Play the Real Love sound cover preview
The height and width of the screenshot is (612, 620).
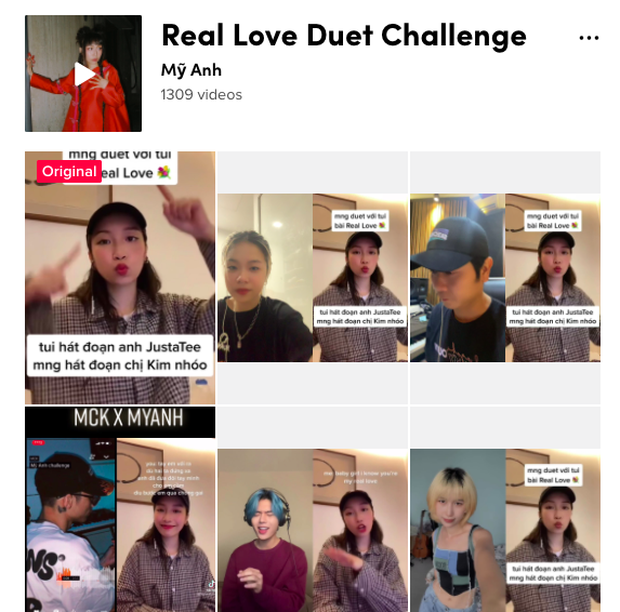pos(84,74)
